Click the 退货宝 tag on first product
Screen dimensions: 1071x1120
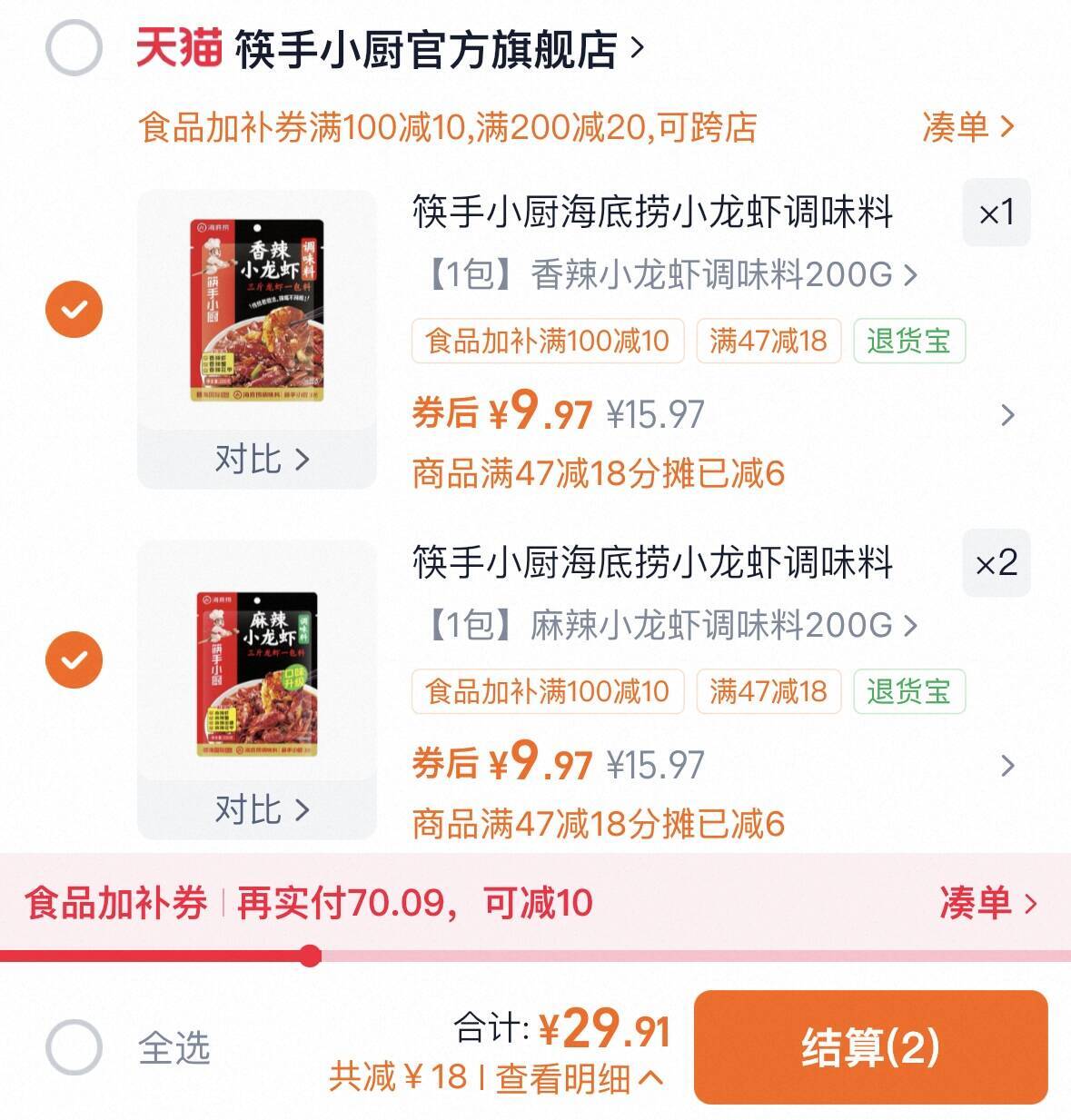click(907, 342)
